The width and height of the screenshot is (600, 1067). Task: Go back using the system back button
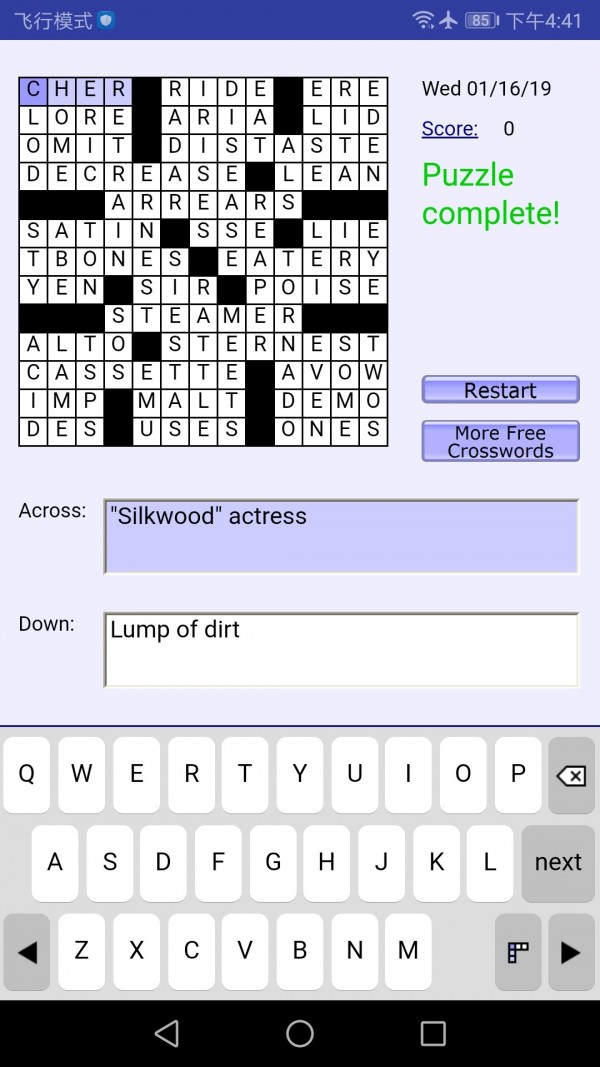167,1033
